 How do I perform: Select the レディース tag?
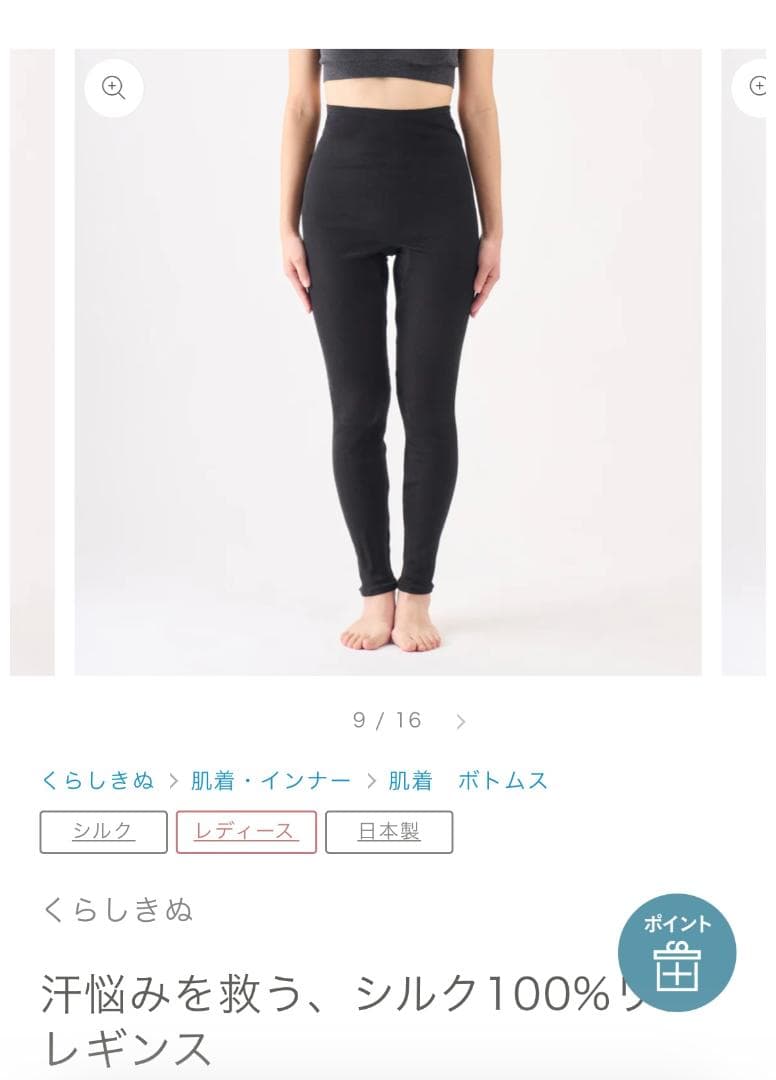pos(246,832)
